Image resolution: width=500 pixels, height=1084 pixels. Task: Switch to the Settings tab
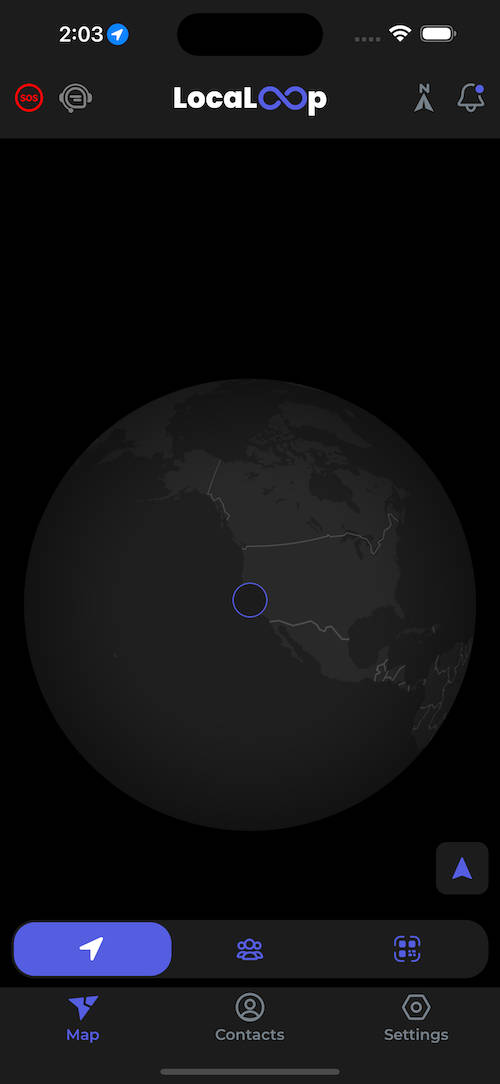416,1018
